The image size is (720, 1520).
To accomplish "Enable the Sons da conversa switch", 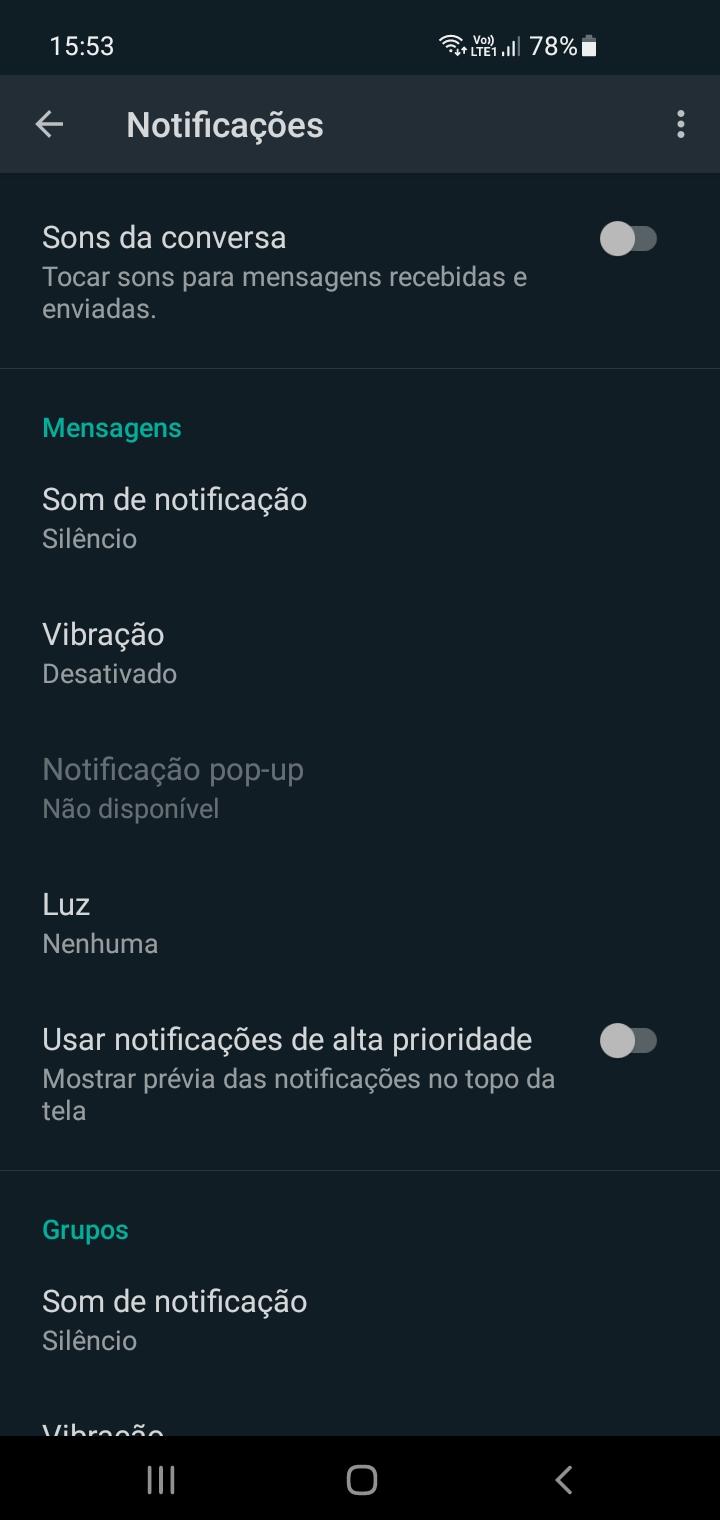I will 628,239.
